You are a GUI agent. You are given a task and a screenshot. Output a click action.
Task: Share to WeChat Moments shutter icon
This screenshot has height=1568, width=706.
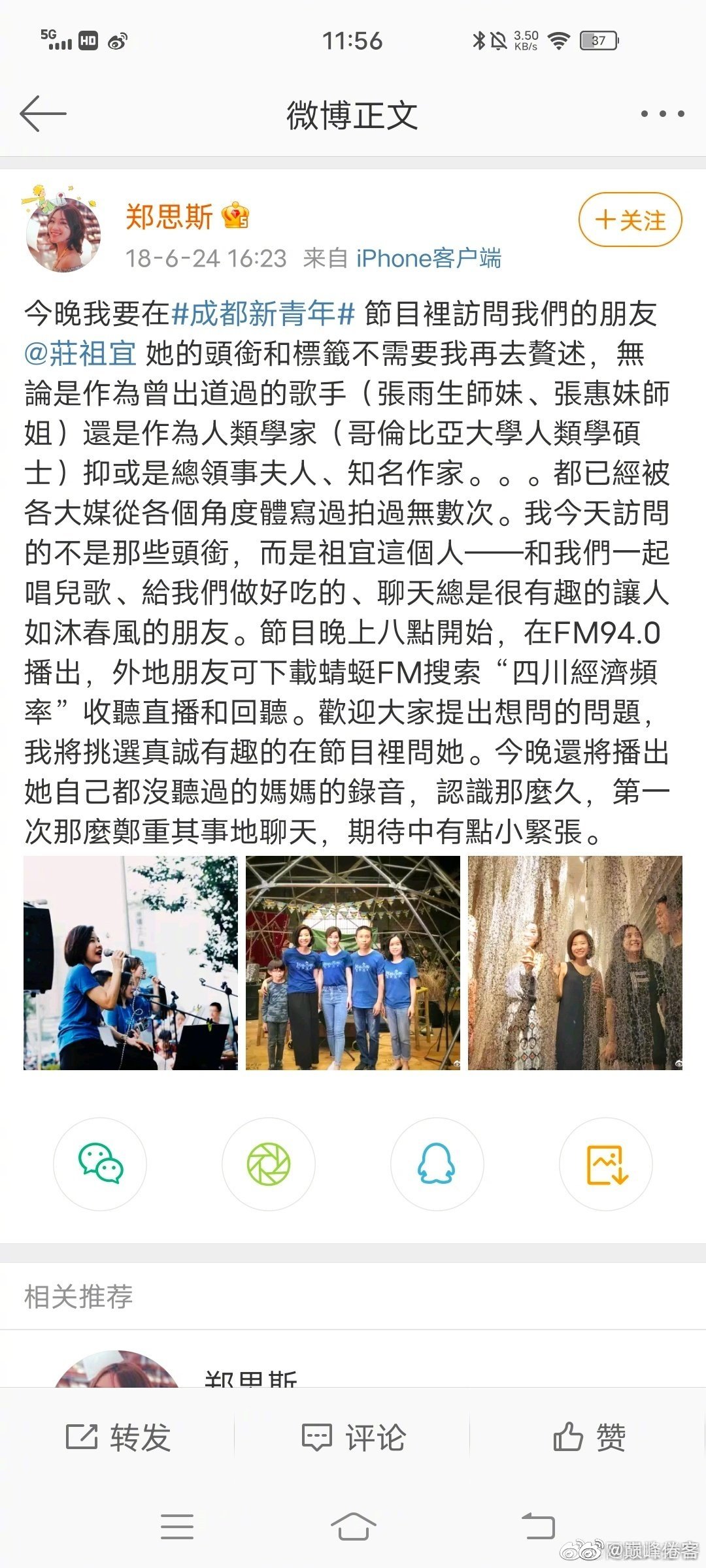point(269,1164)
